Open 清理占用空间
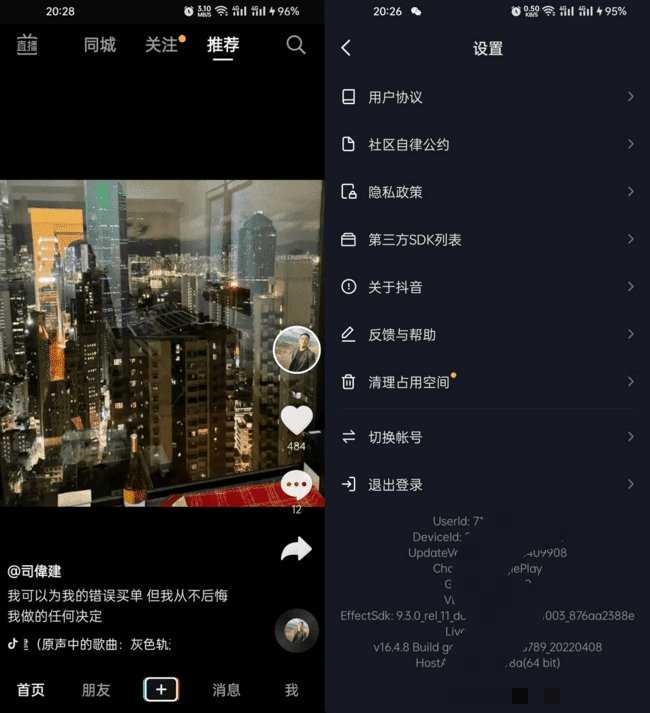 click(487, 382)
